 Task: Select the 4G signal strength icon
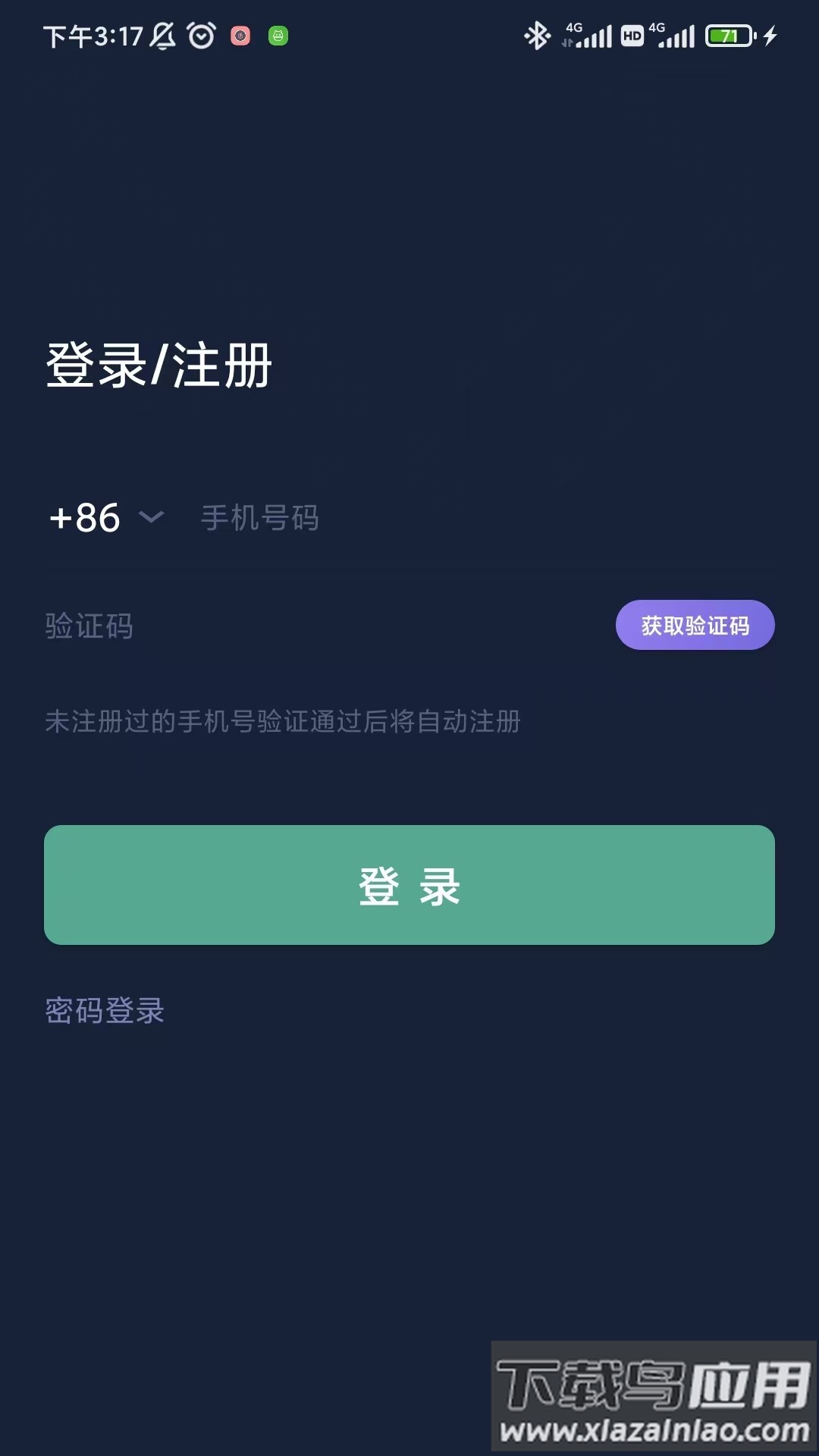588,34
